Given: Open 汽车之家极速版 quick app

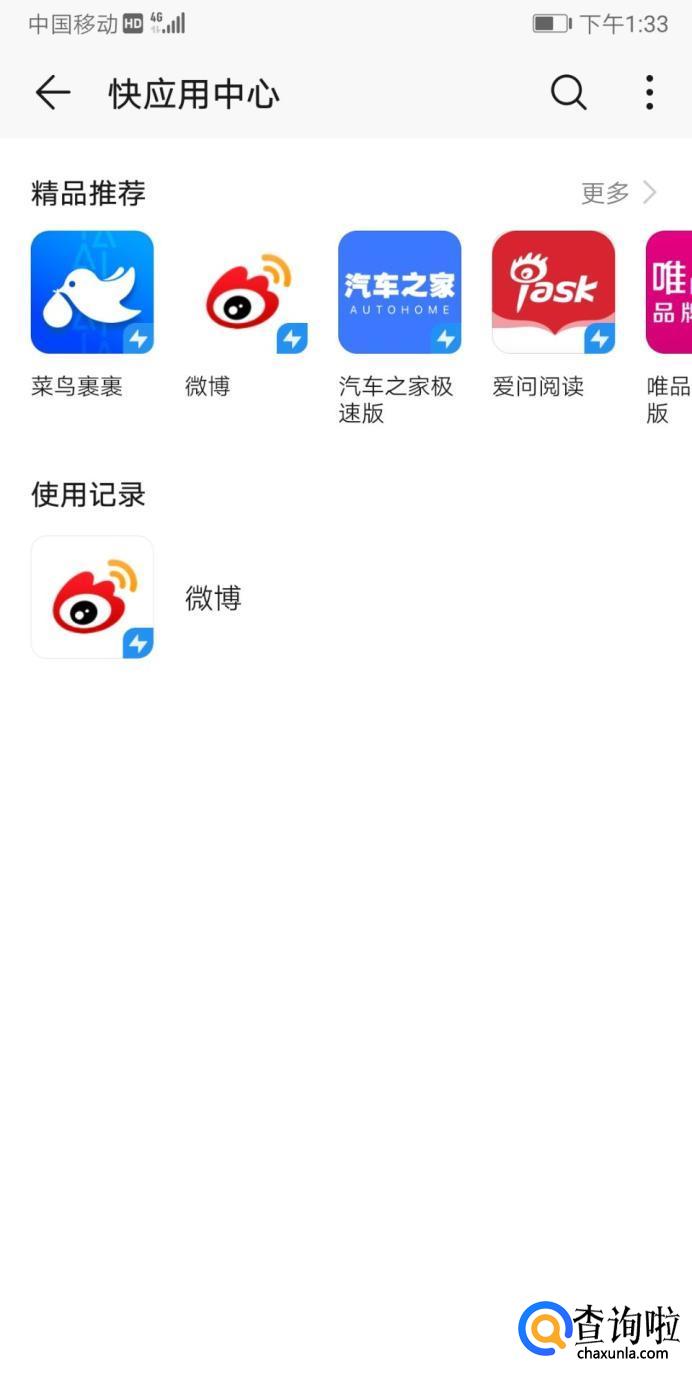Looking at the screenshot, I should click(x=399, y=292).
